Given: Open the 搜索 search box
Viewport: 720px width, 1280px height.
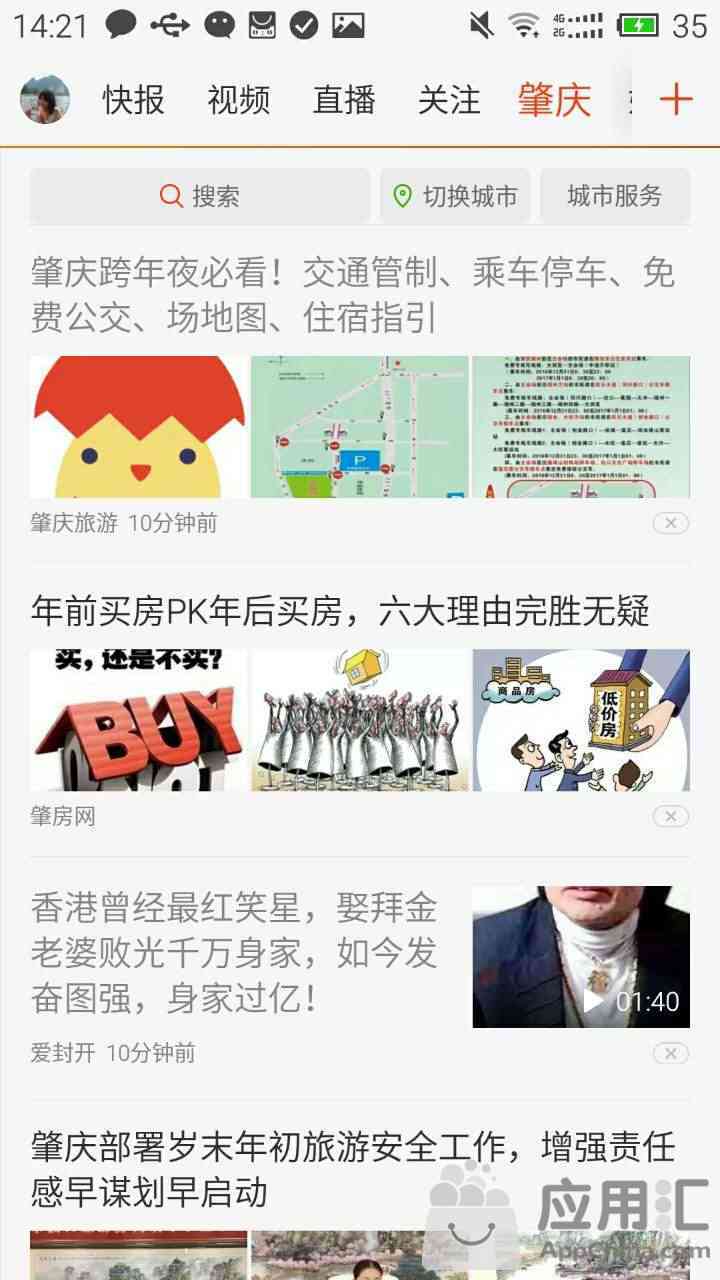Looking at the screenshot, I should click(200, 196).
